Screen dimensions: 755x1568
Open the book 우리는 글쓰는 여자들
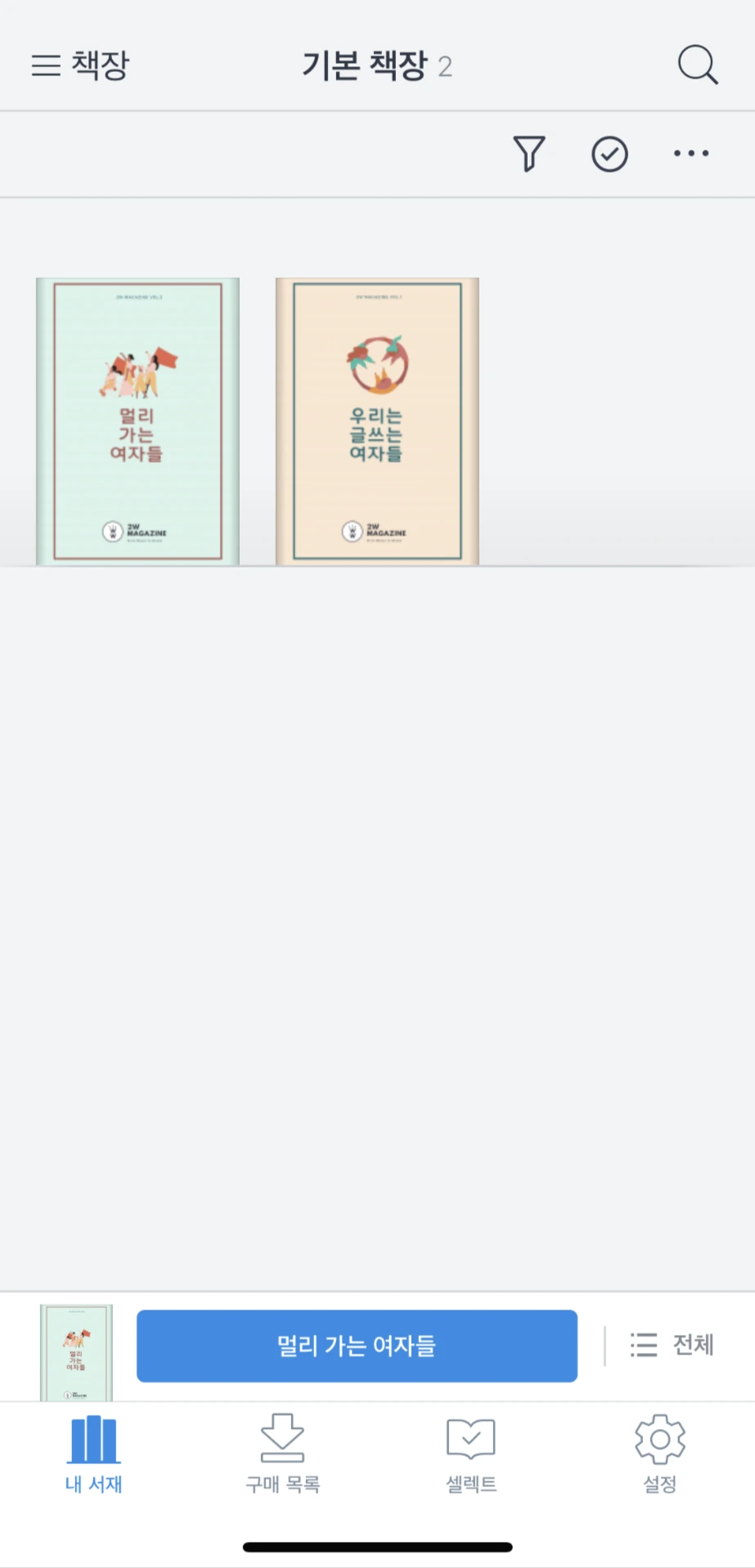click(376, 420)
